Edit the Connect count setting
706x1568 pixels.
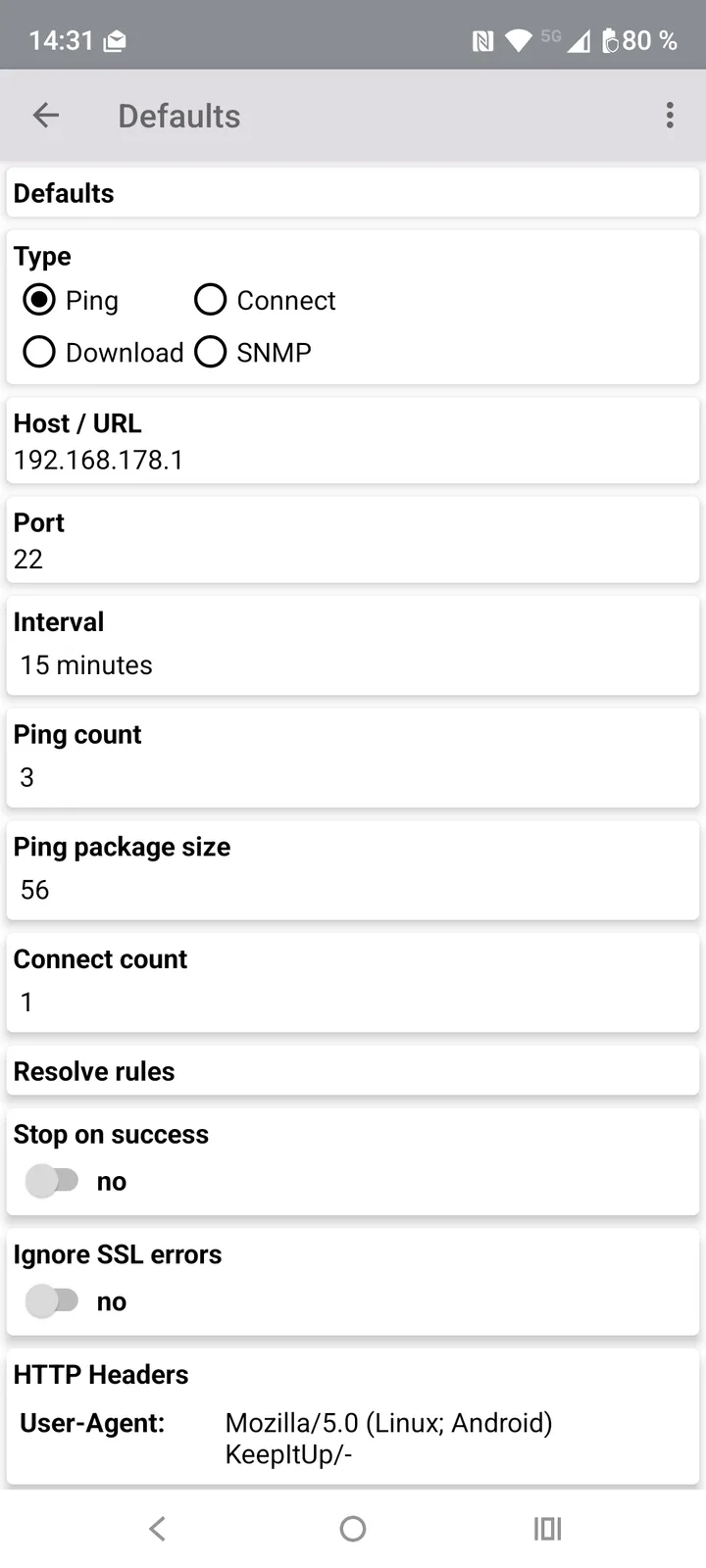tap(353, 983)
